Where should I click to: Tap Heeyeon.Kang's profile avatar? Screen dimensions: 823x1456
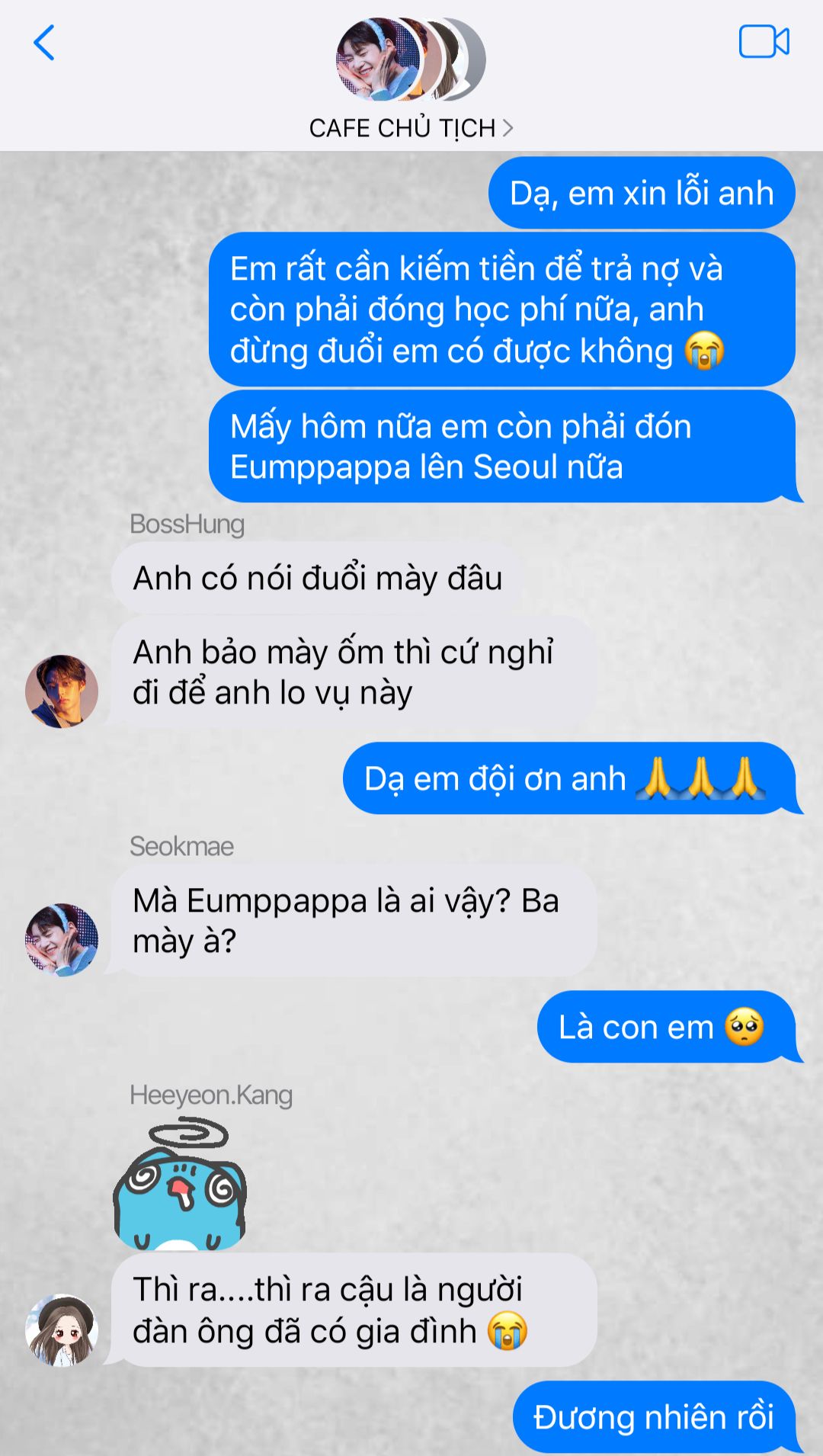(62, 1329)
